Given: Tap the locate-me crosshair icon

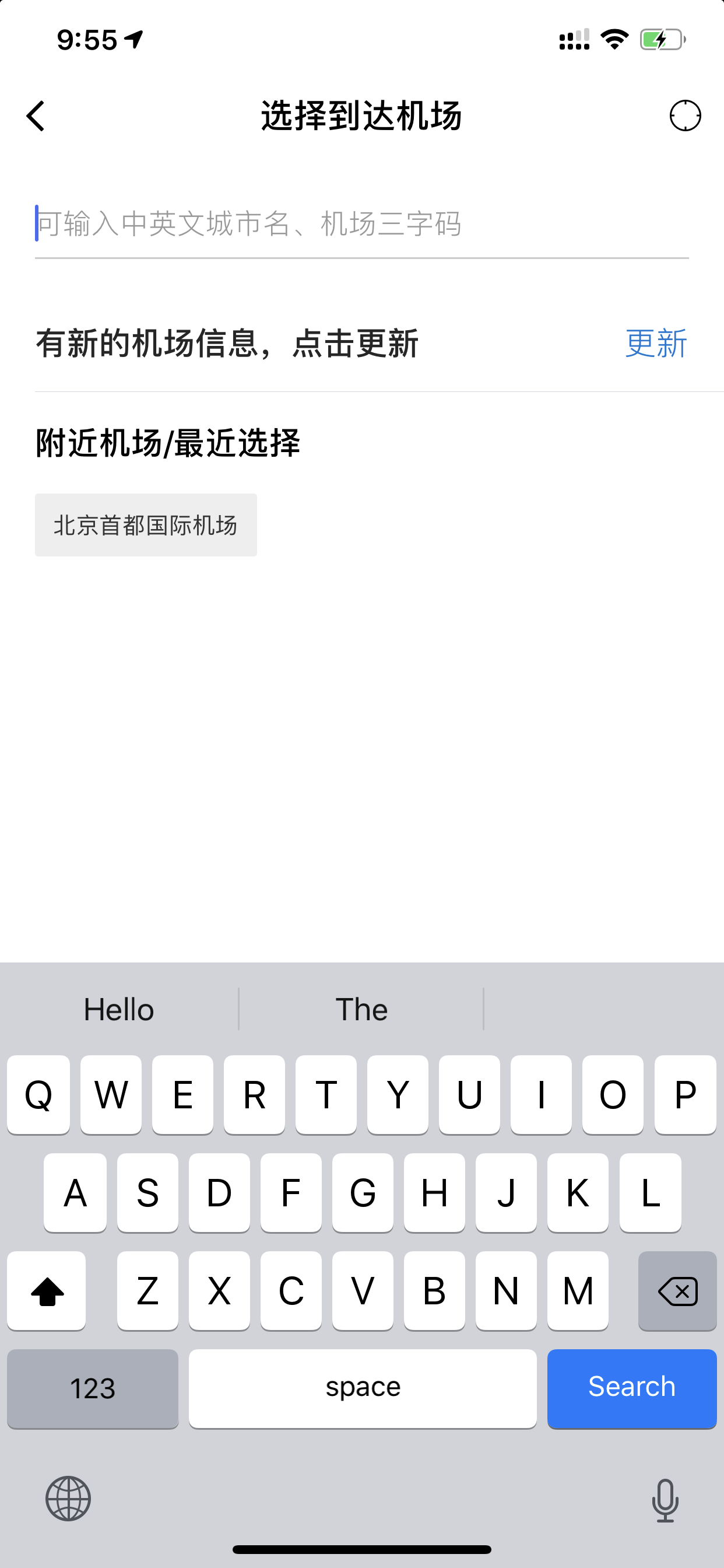Looking at the screenshot, I should point(685,116).
